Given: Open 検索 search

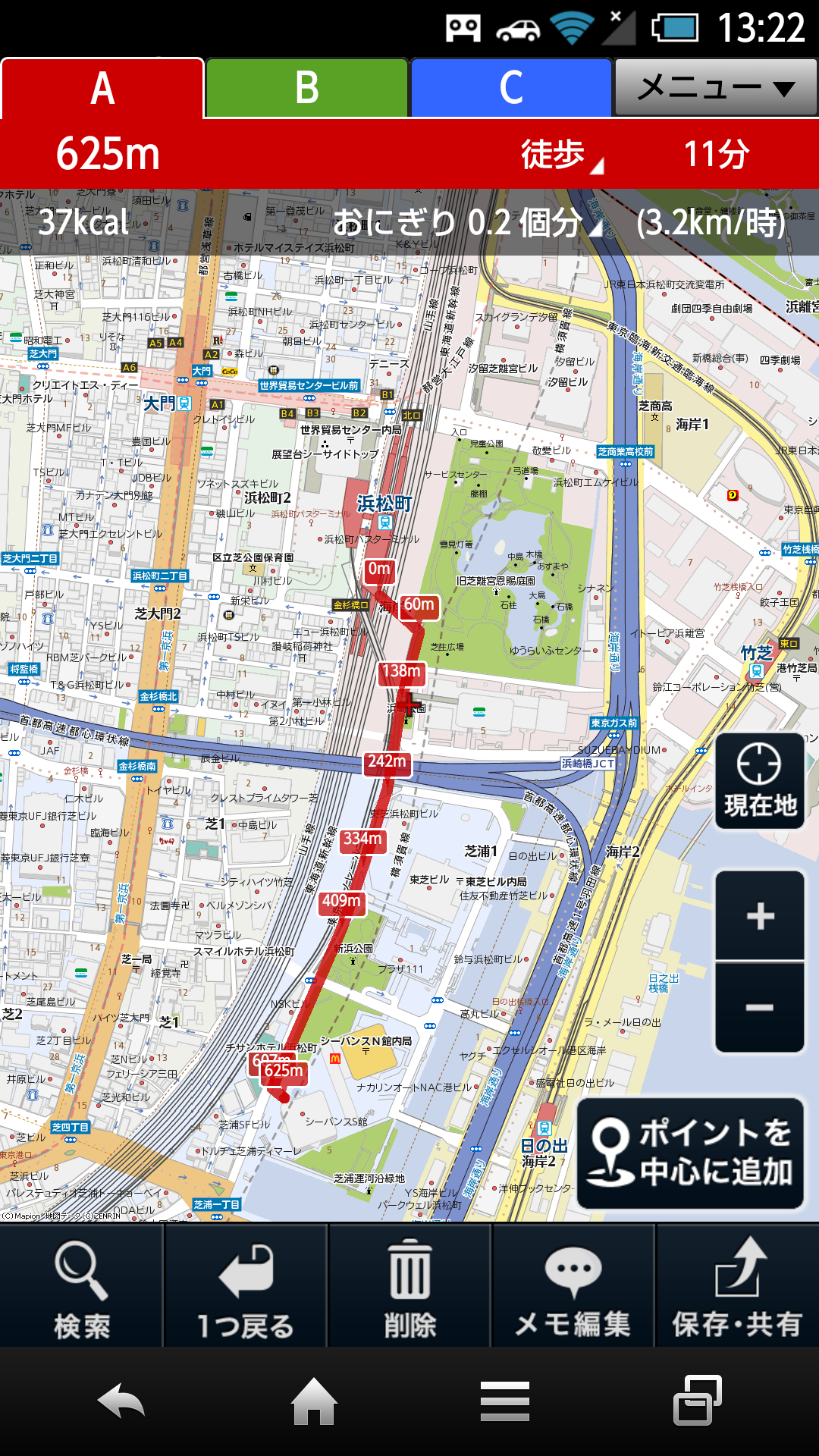Looking at the screenshot, I should (x=81, y=1286).
